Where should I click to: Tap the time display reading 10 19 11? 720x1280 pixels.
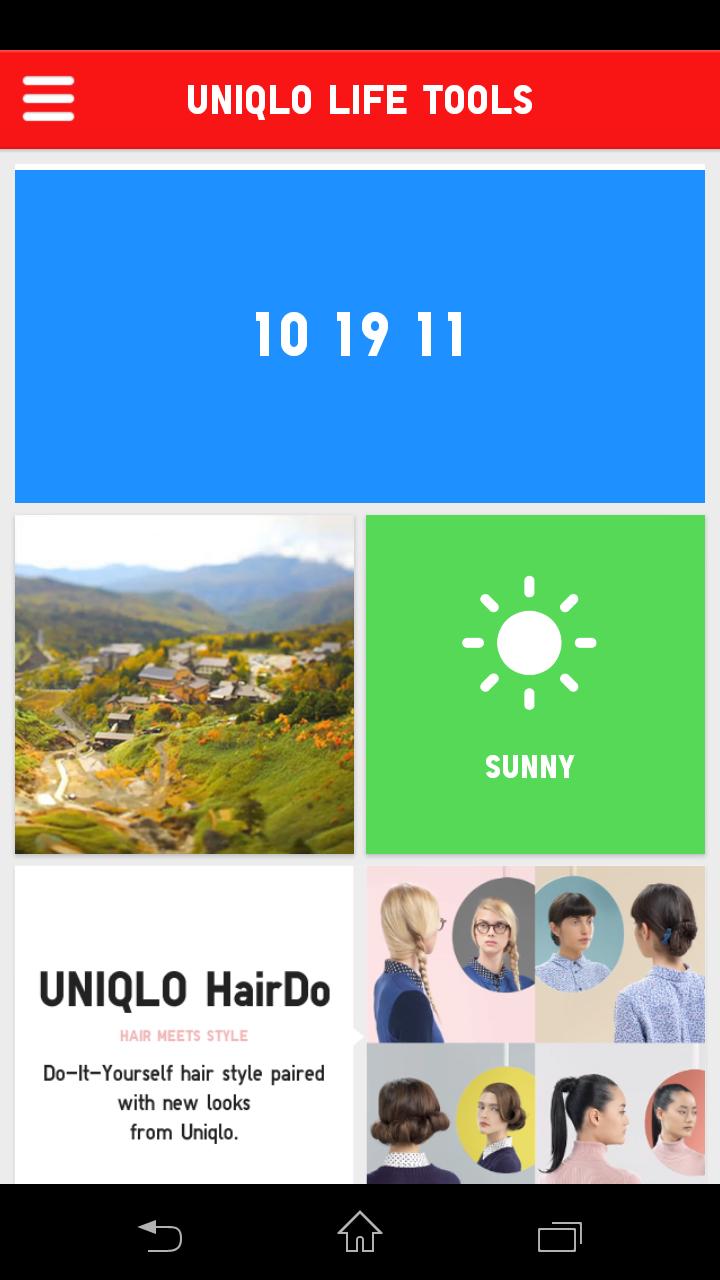(359, 335)
